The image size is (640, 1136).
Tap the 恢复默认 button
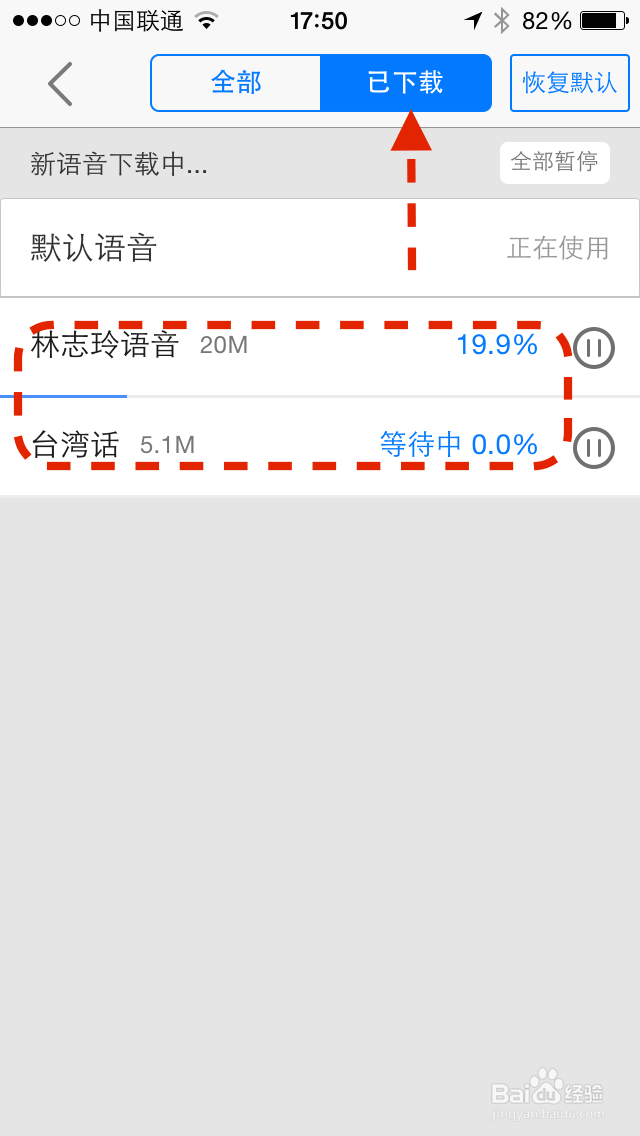point(570,83)
